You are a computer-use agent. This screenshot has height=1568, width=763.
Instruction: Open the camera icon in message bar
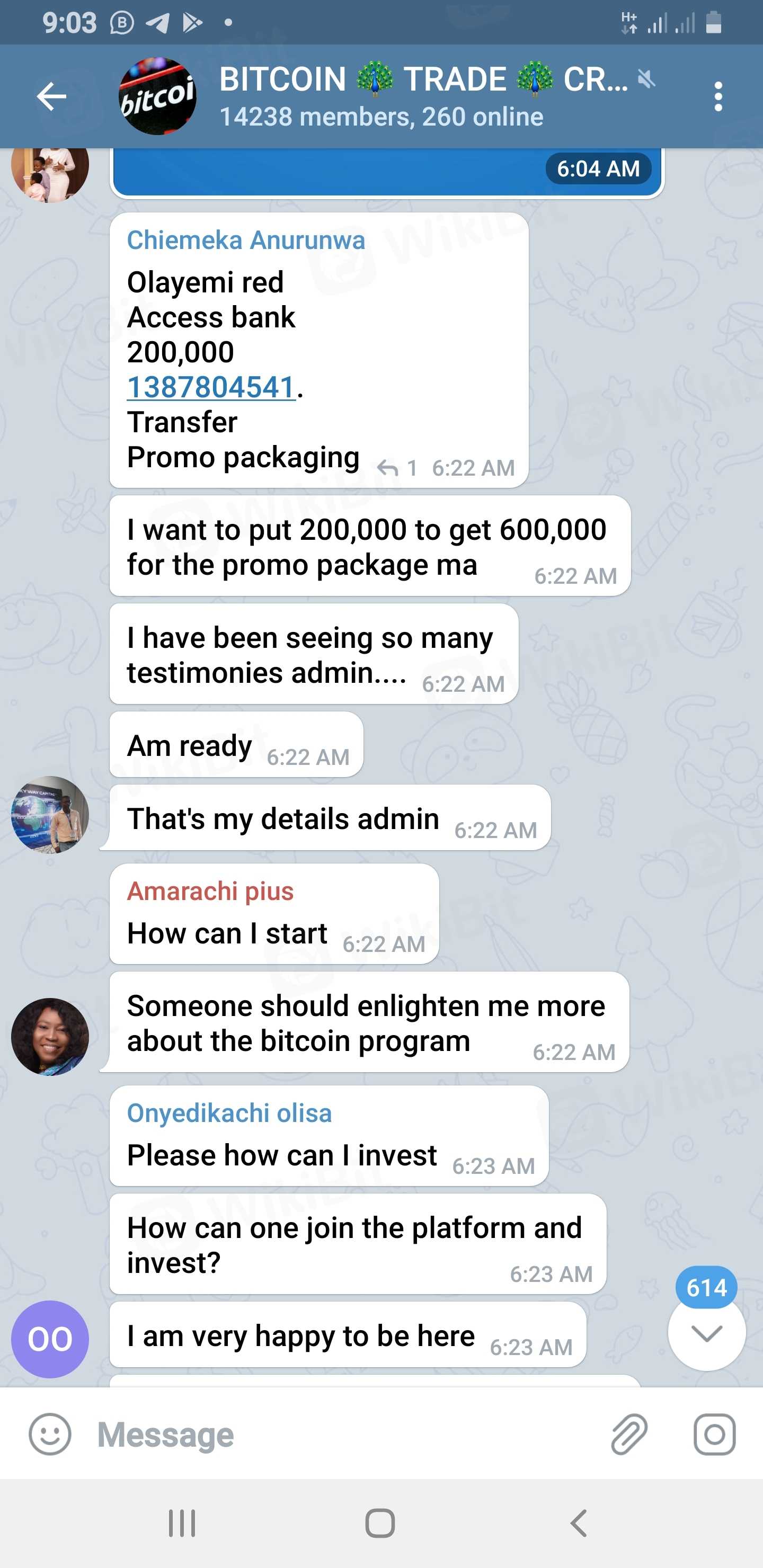pos(714,1434)
